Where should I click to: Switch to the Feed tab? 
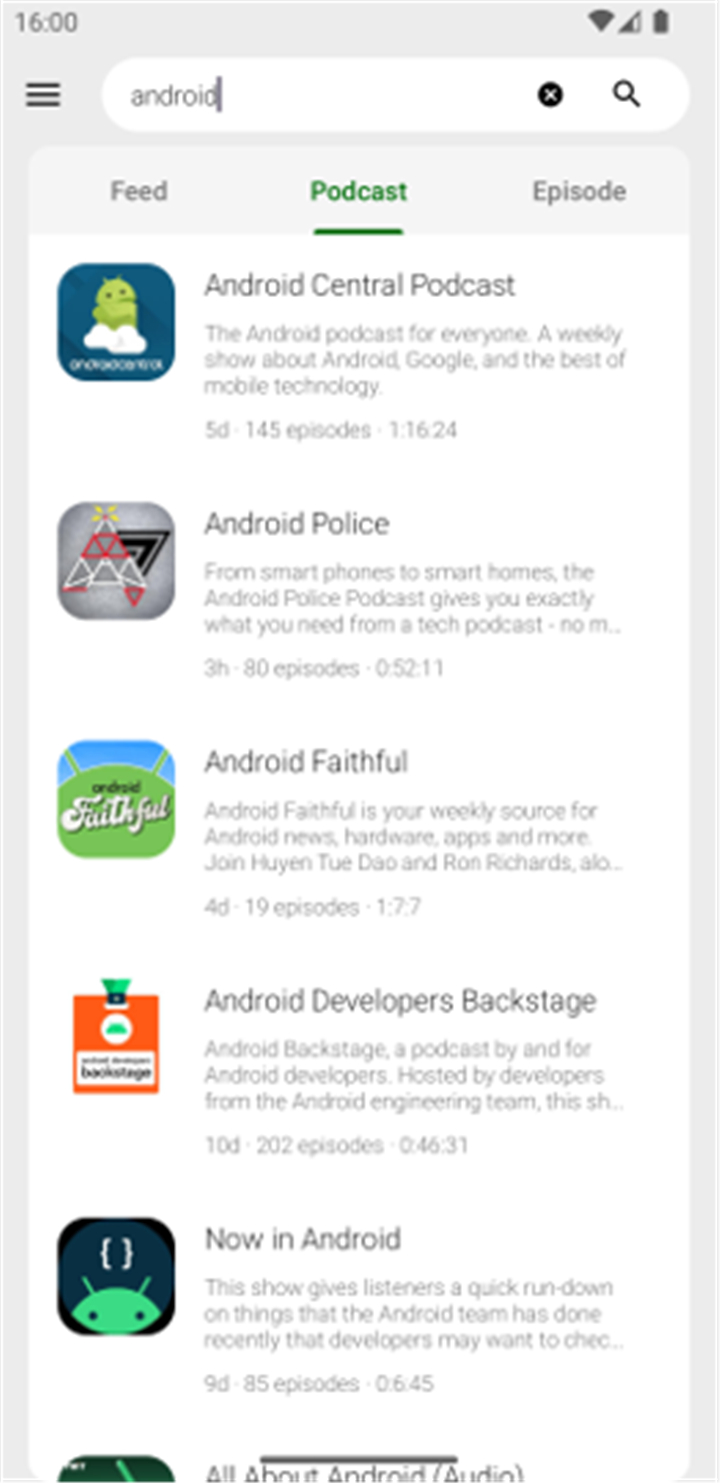[139, 191]
